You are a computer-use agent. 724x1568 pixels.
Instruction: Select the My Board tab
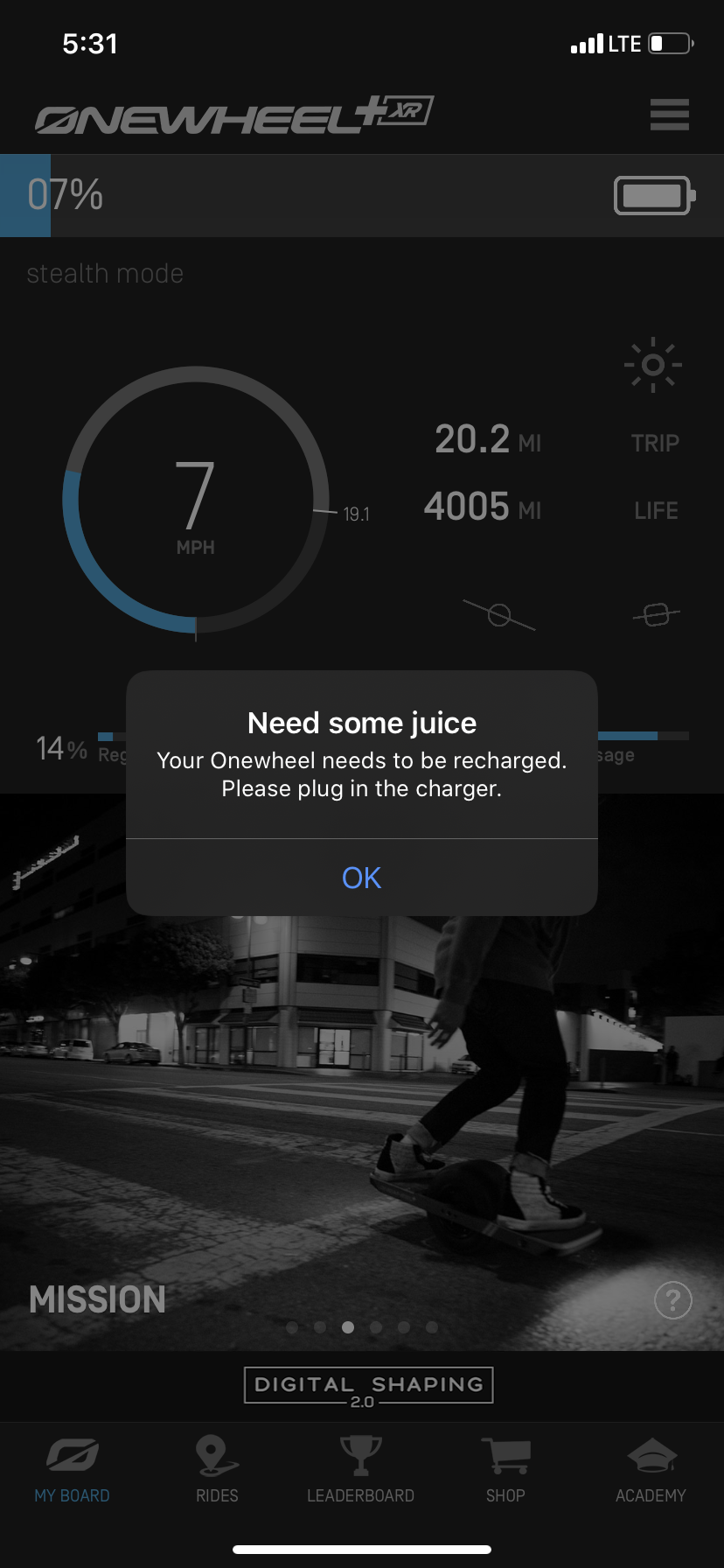click(72, 1470)
